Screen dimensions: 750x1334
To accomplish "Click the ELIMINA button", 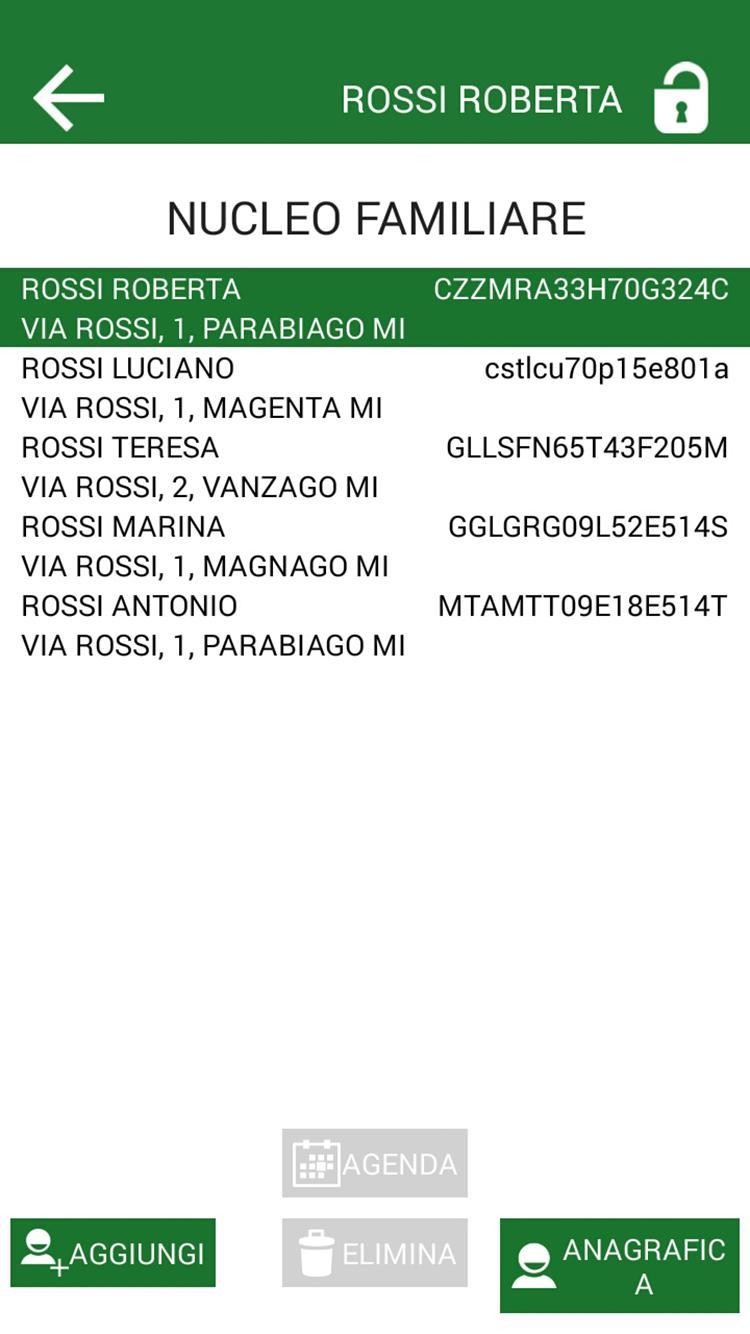I will (374, 1251).
